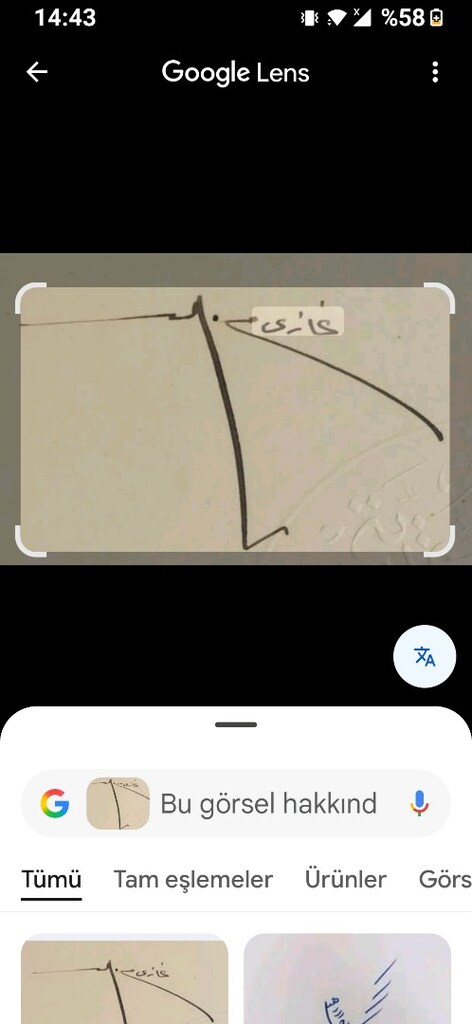This screenshot has width=472, height=1024.
Task: Select the Tümü tab
Action: (x=52, y=880)
